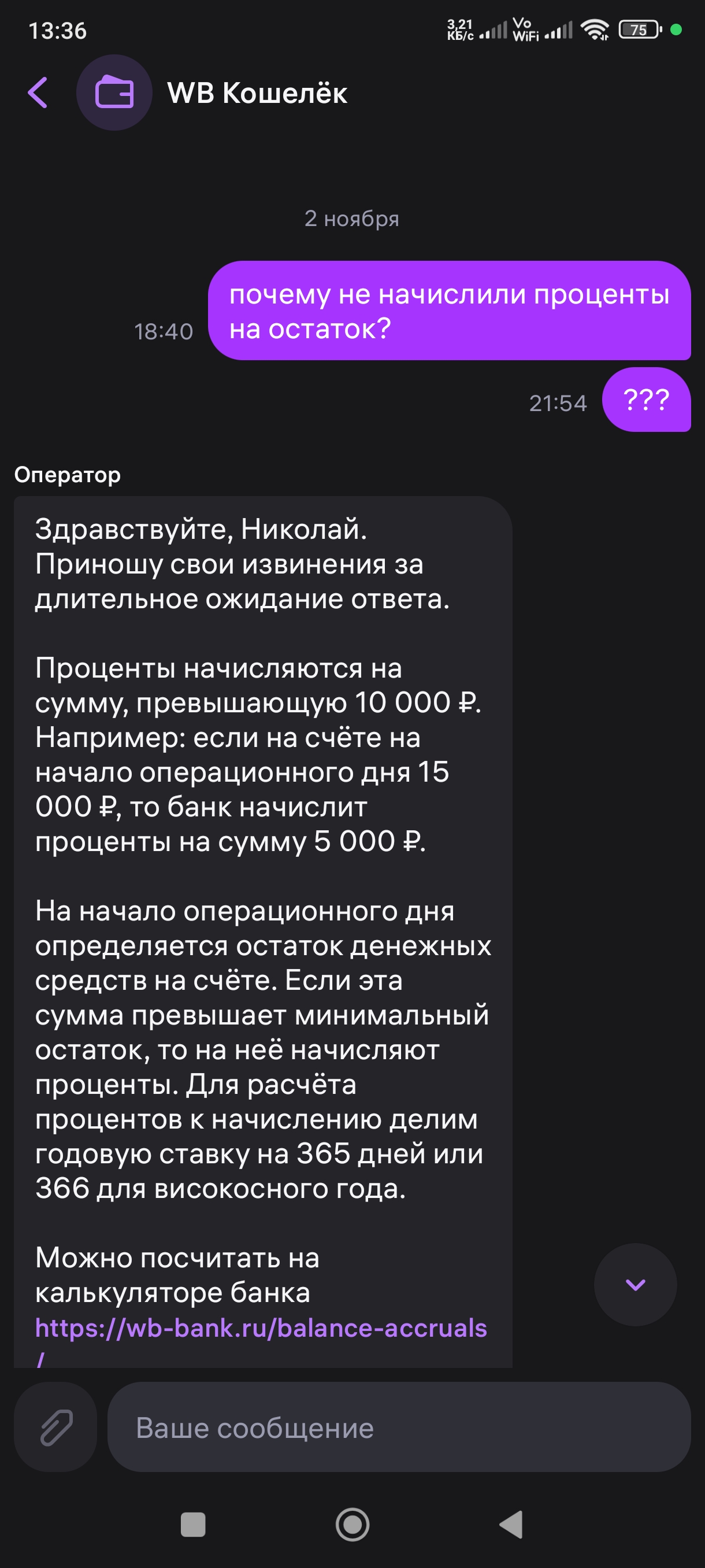705x1568 pixels.
Task: Jump to the latest message with down arrow
Action: click(x=635, y=1284)
